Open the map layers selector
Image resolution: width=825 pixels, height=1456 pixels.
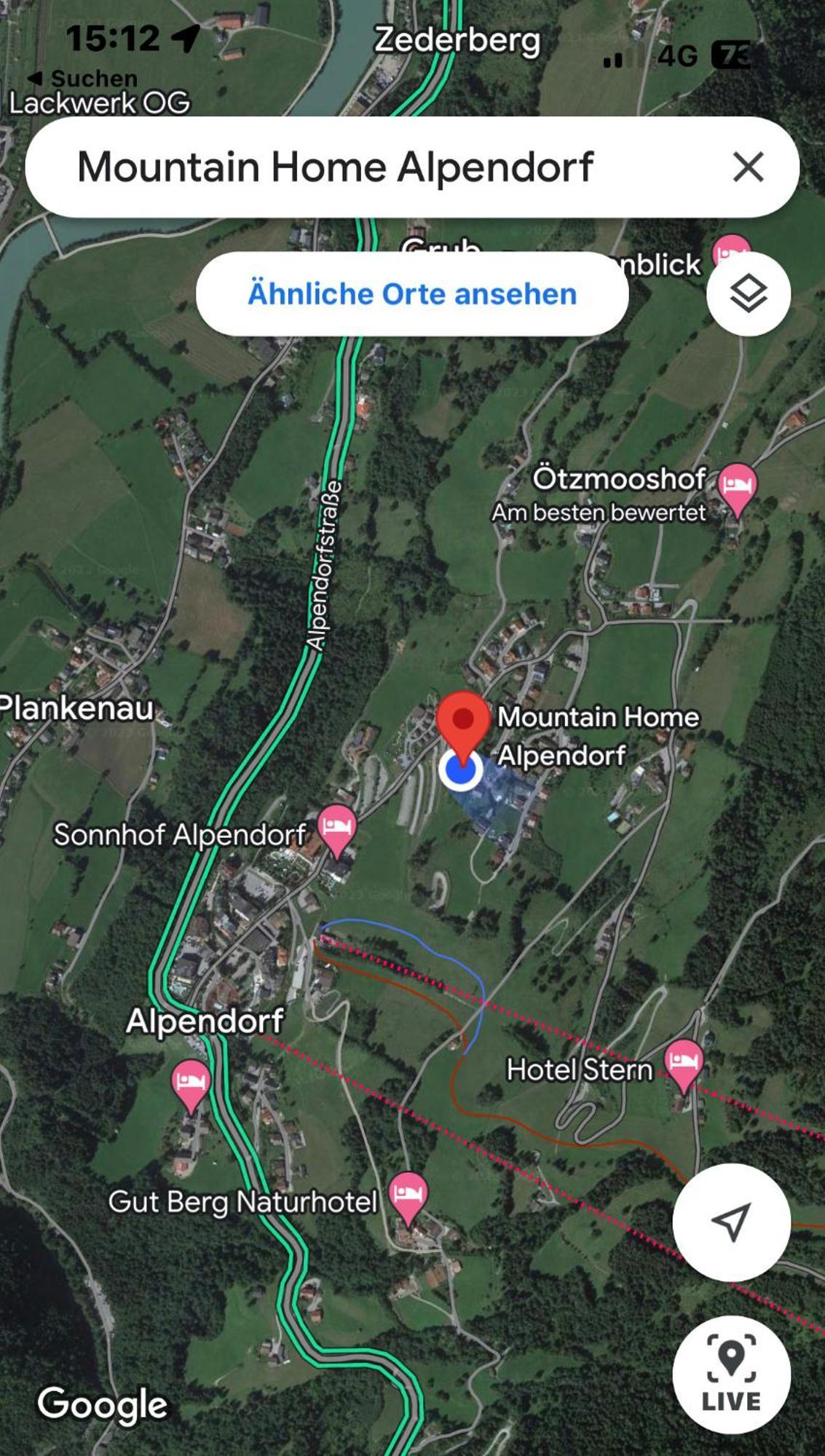[748, 294]
